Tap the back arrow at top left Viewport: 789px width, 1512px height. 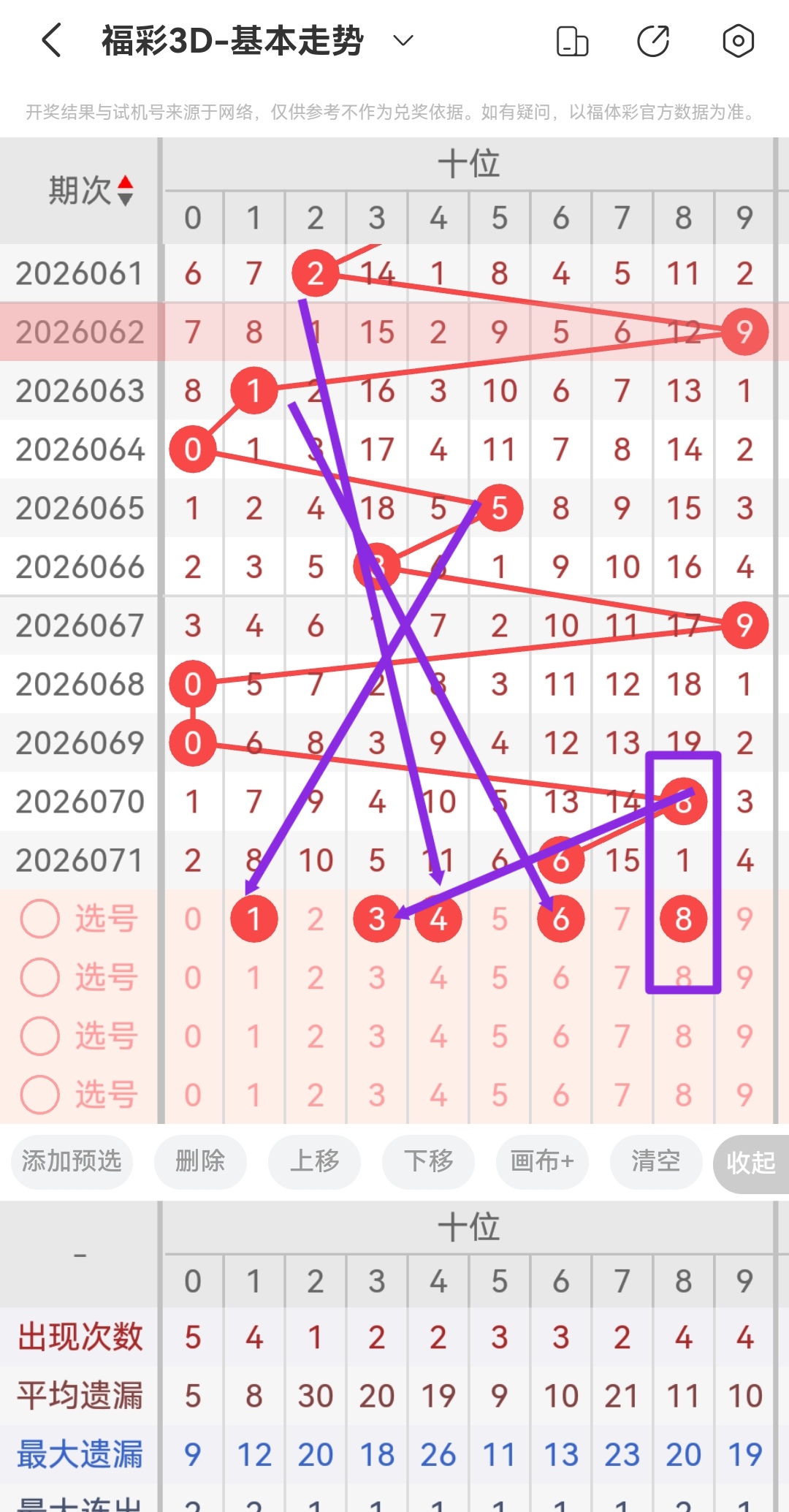50,42
